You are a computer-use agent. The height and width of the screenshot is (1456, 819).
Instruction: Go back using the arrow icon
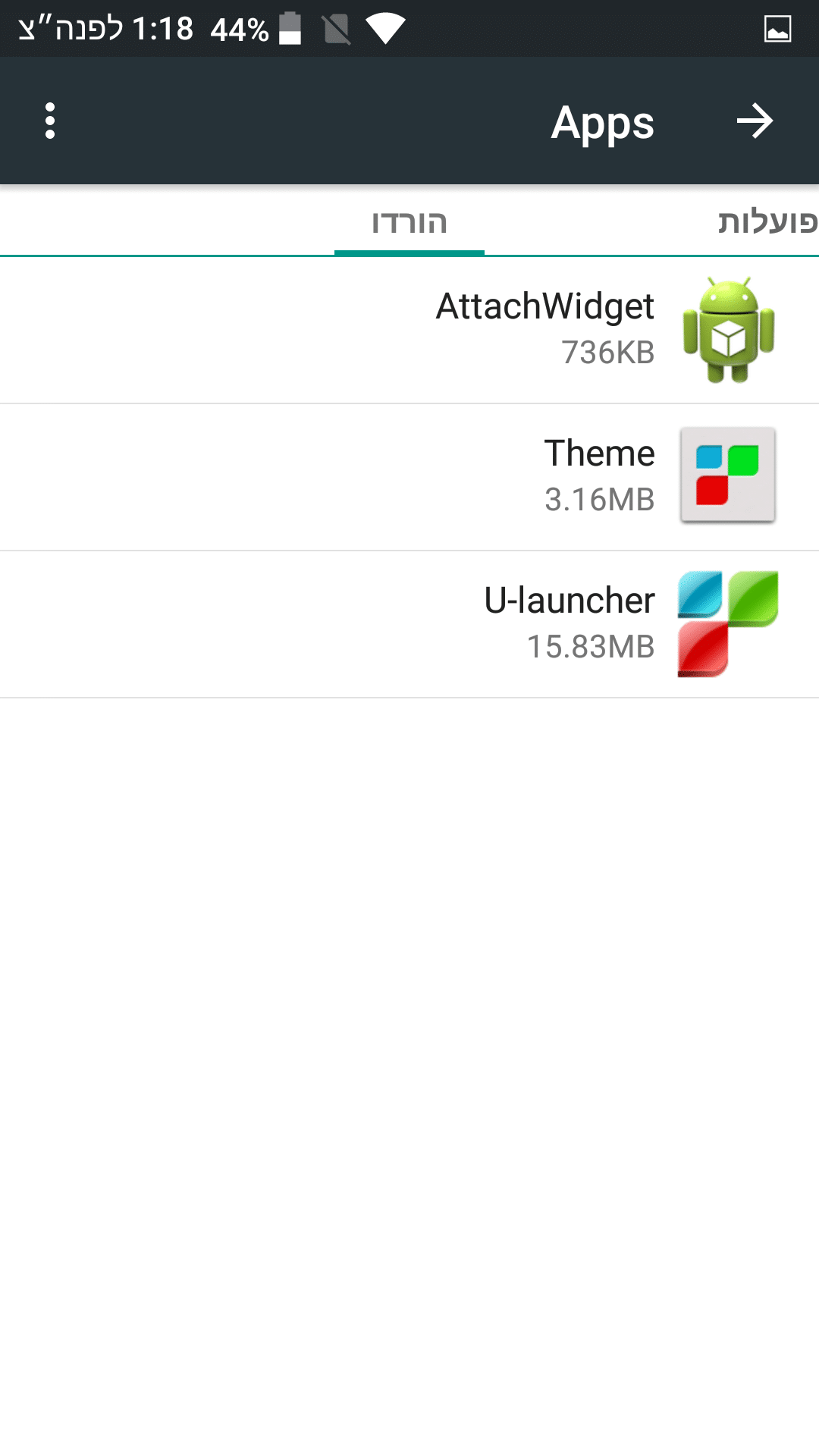[x=755, y=121]
